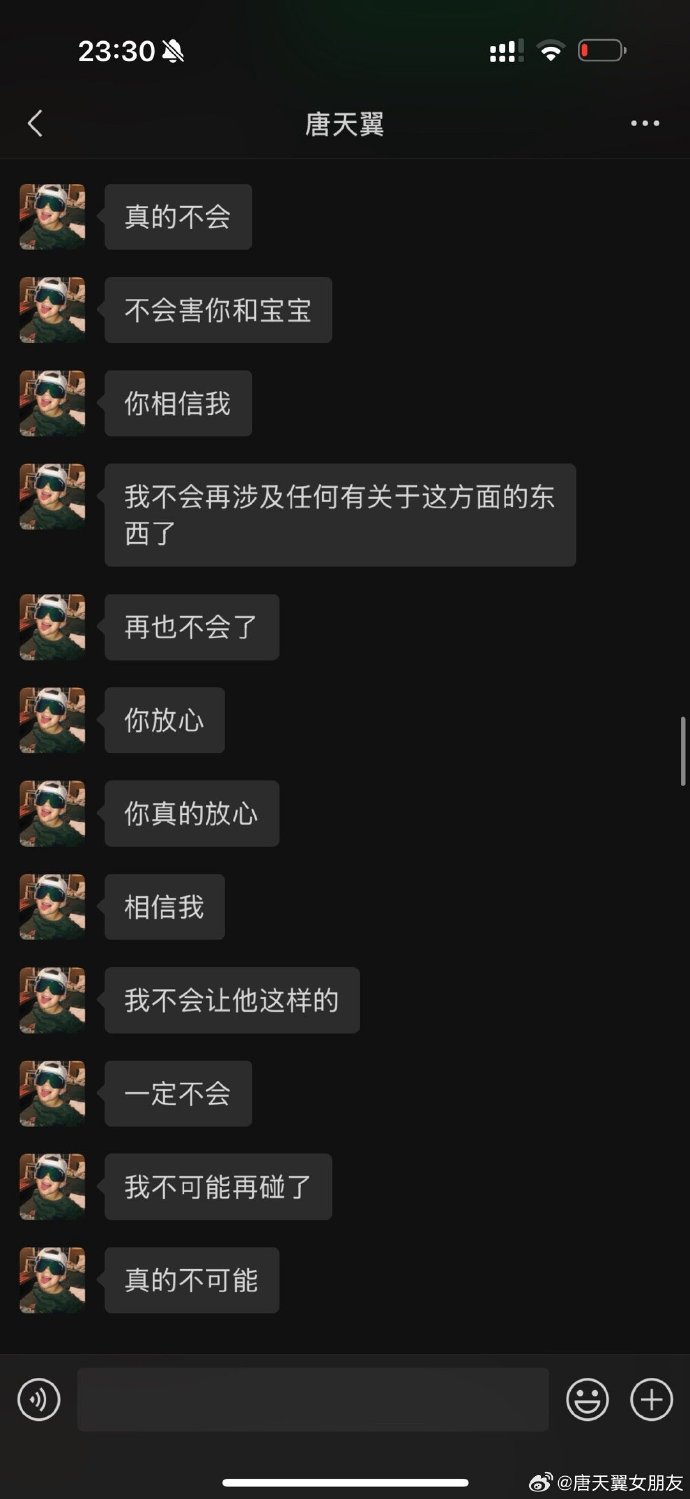This screenshot has height=1499, width=690.
Task: View profile via avatar next to "你相信我"
Action: tap(52, 403)
